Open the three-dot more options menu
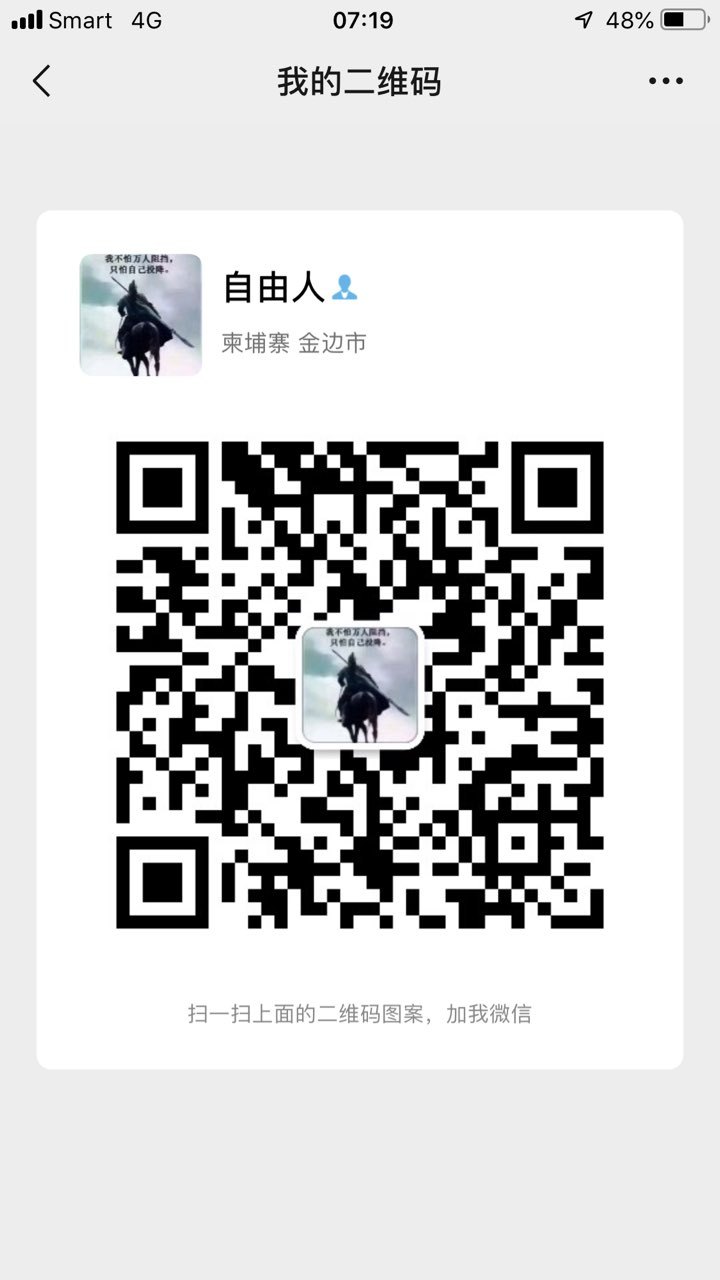 665,82
